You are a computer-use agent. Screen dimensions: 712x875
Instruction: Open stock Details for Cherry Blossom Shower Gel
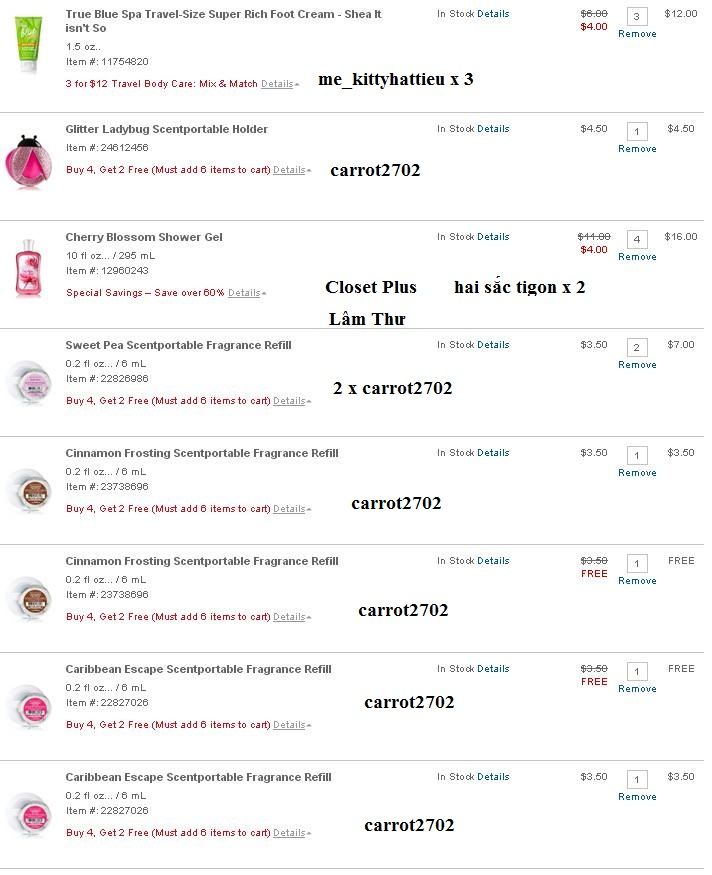493,237
